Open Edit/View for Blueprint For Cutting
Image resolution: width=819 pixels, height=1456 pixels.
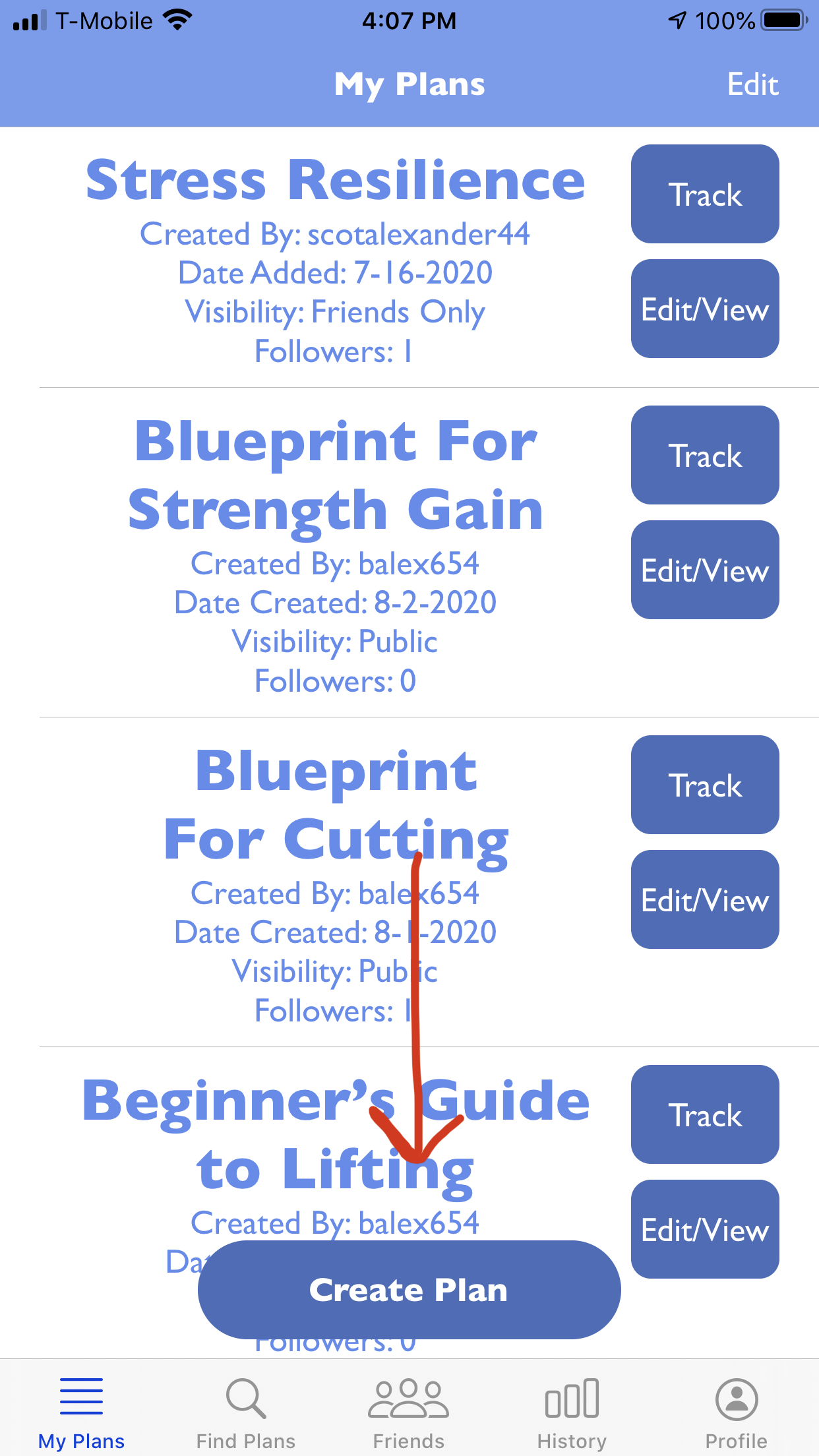click(705, 900)
